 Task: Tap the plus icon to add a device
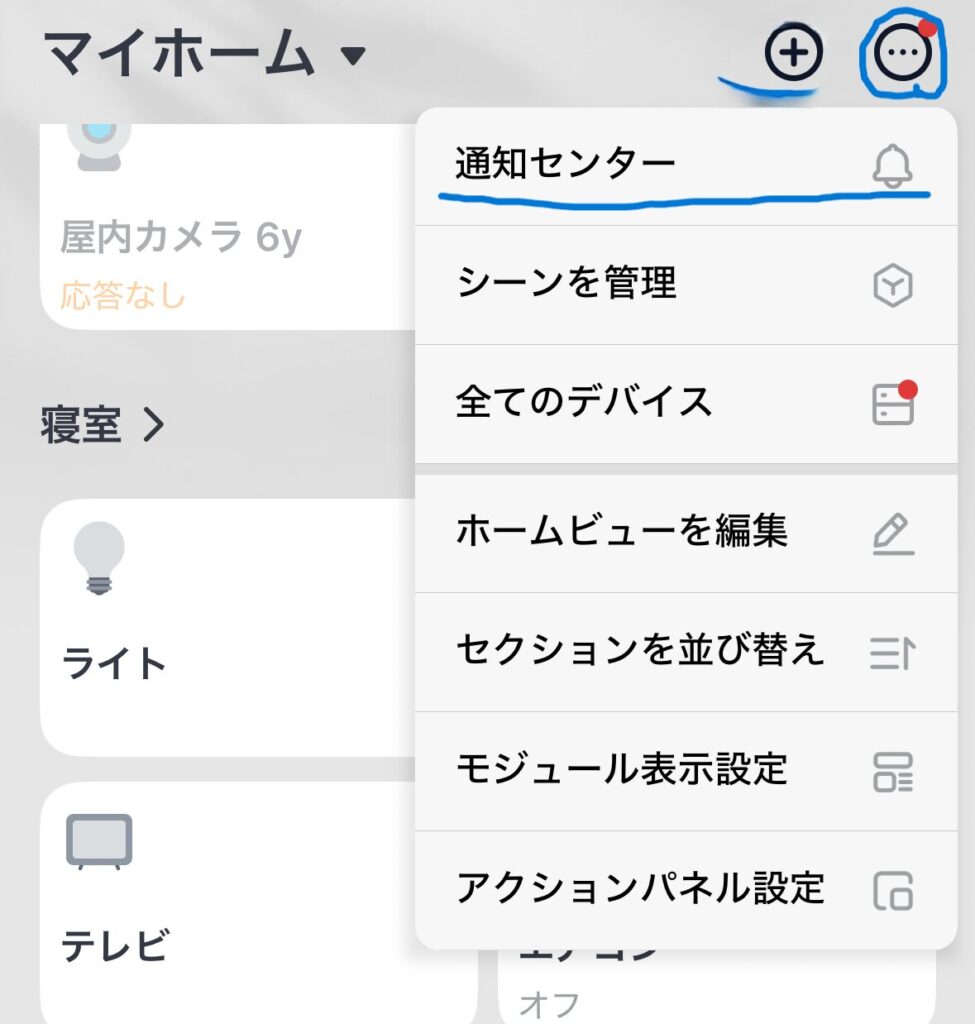(x=793, y=54)
